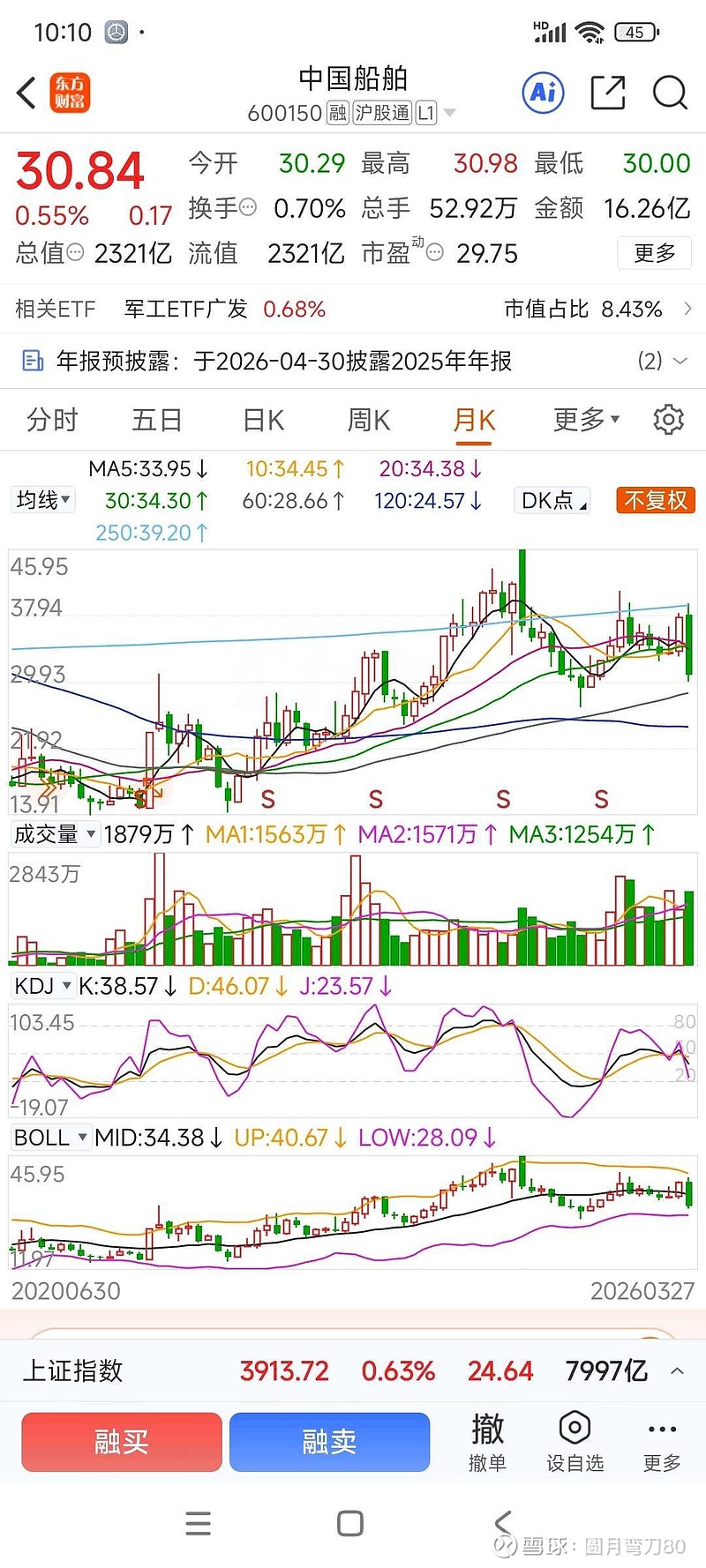Screen dimensions: 706x1568
Task: Select the 日K chart tab
Action: coord(263,420)
